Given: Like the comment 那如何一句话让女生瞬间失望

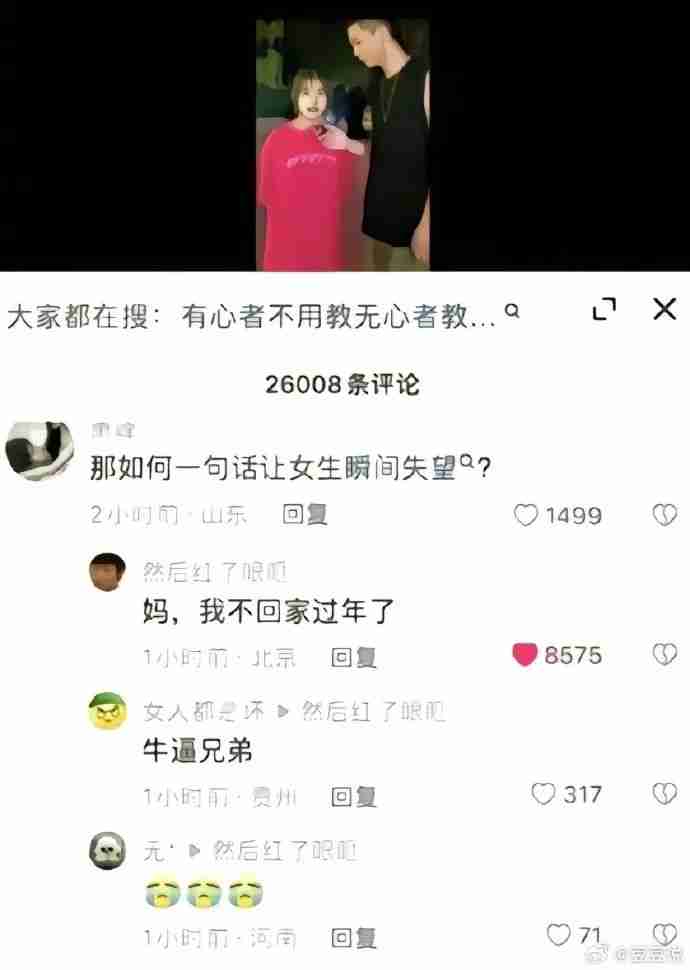Looking at the screenshot, I should coord(526,516).
